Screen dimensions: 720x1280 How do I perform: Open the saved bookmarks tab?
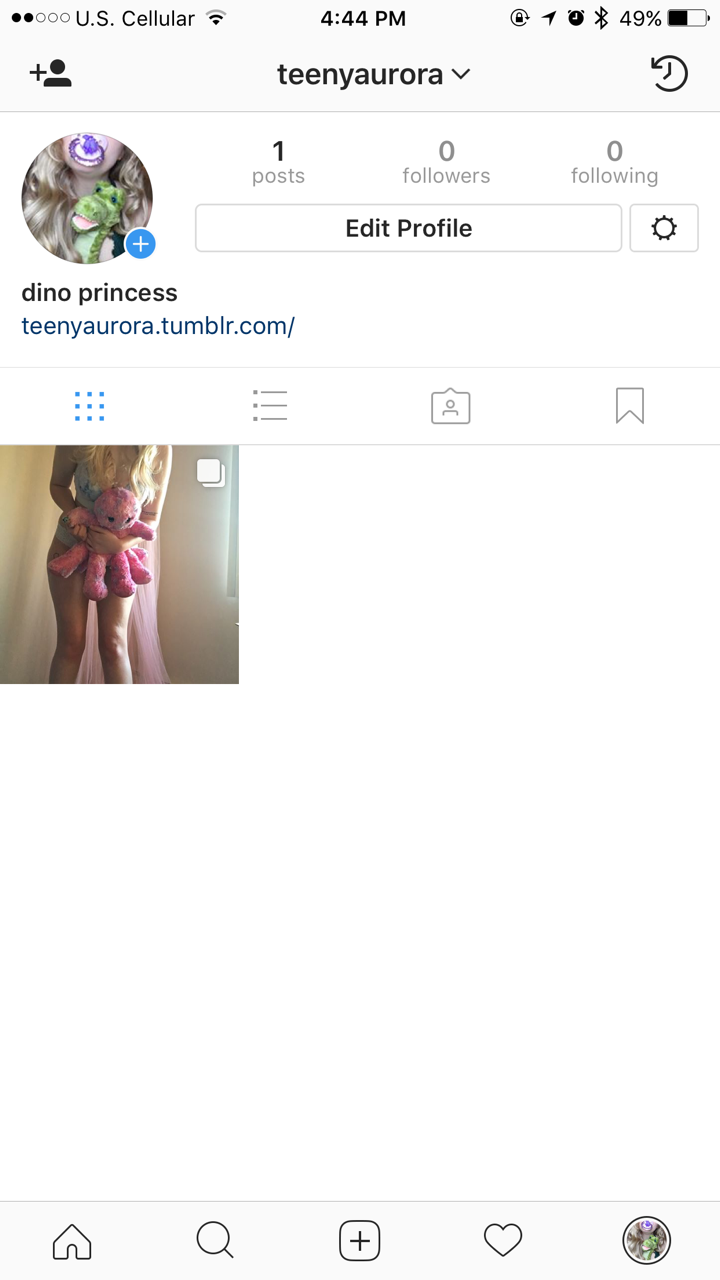tap(630, 406)
